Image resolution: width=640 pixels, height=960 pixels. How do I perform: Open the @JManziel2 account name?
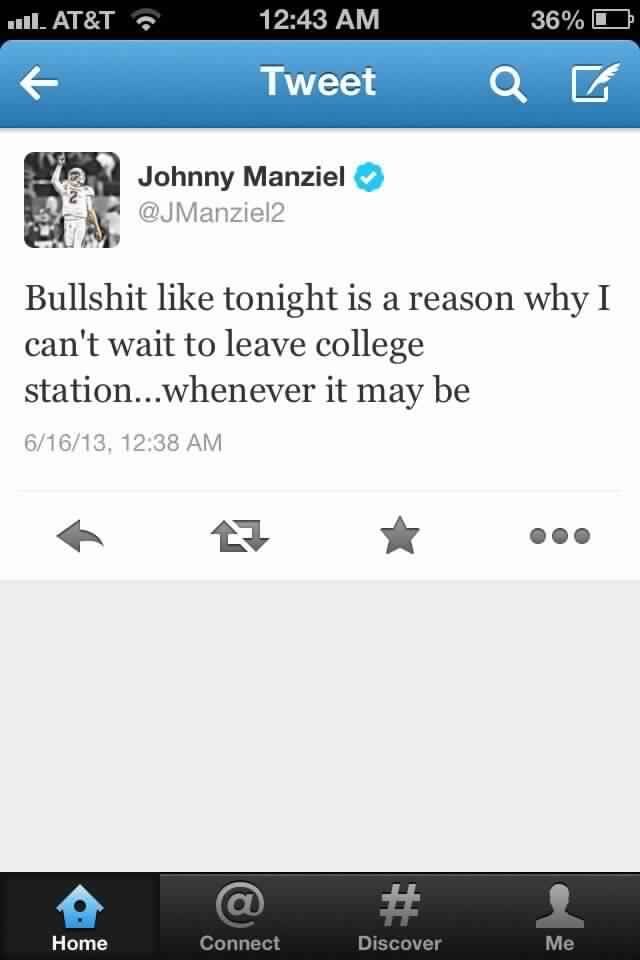tap(211, 211)
